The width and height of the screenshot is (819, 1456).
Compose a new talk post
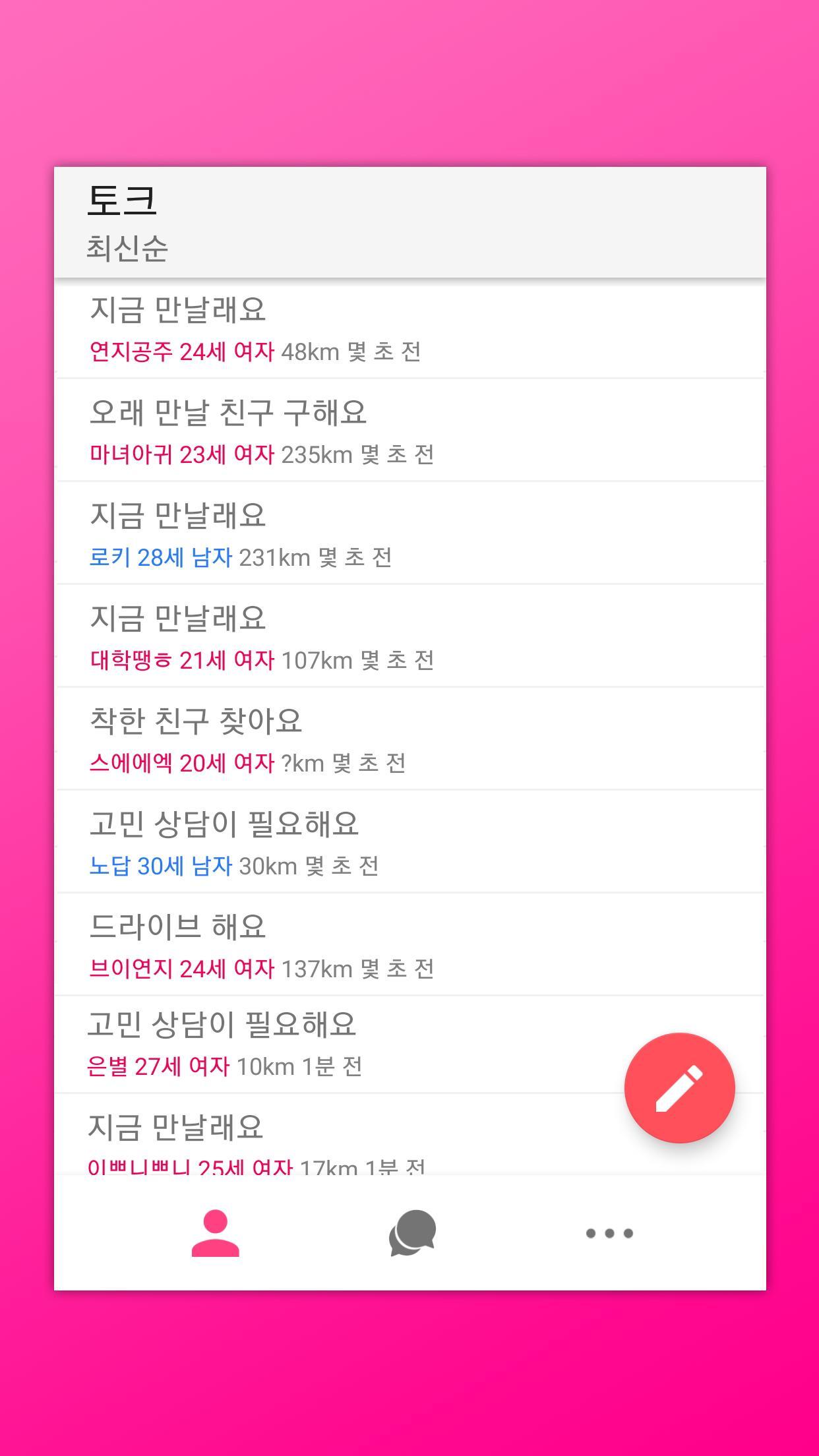pos(679,1087)
